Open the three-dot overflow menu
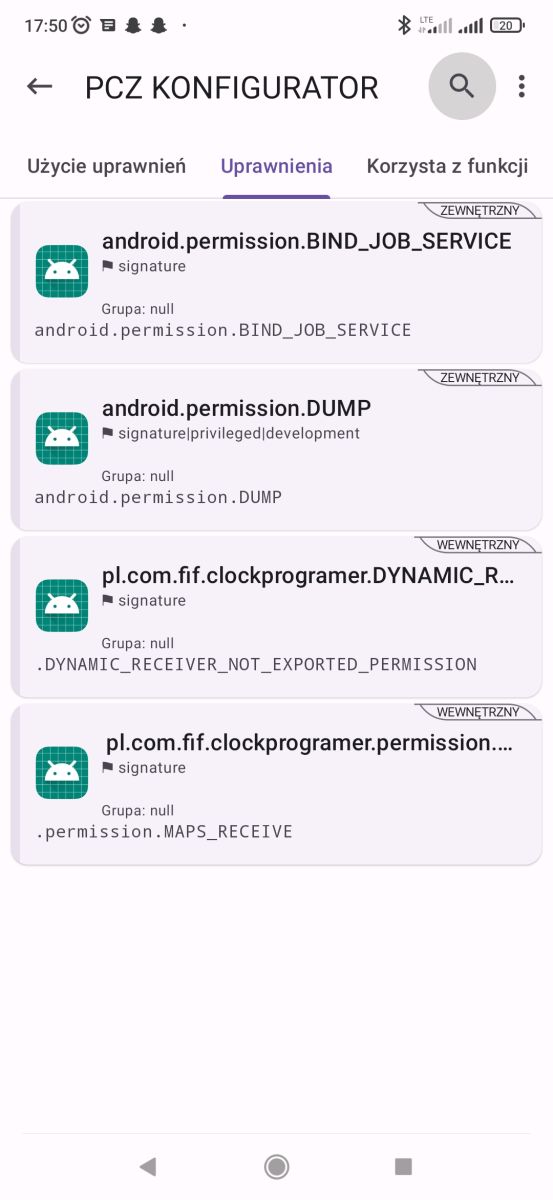This screenshot has width=553, height=1200. pyautogui.click(x=521, y=86)
